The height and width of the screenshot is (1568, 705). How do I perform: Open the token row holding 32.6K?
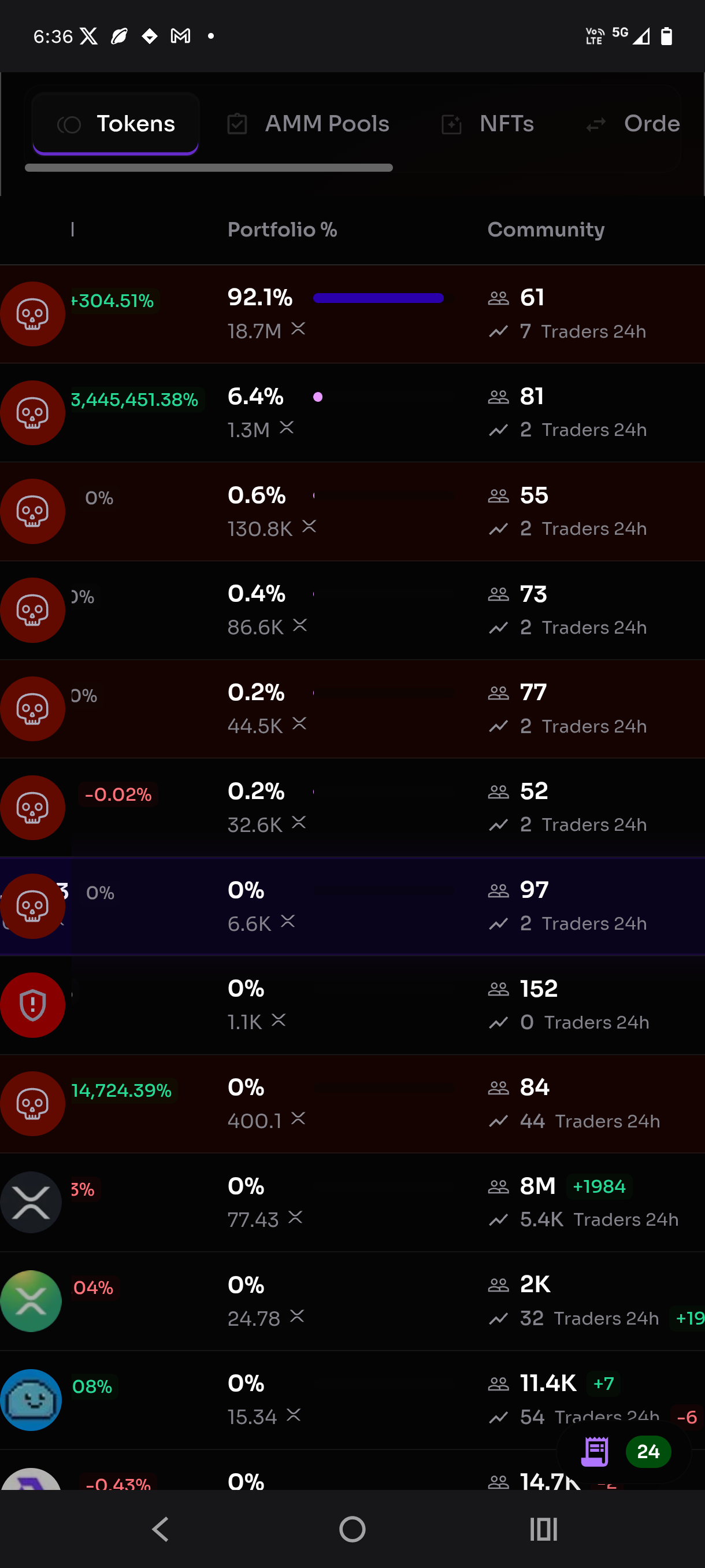tap(352, 808)
